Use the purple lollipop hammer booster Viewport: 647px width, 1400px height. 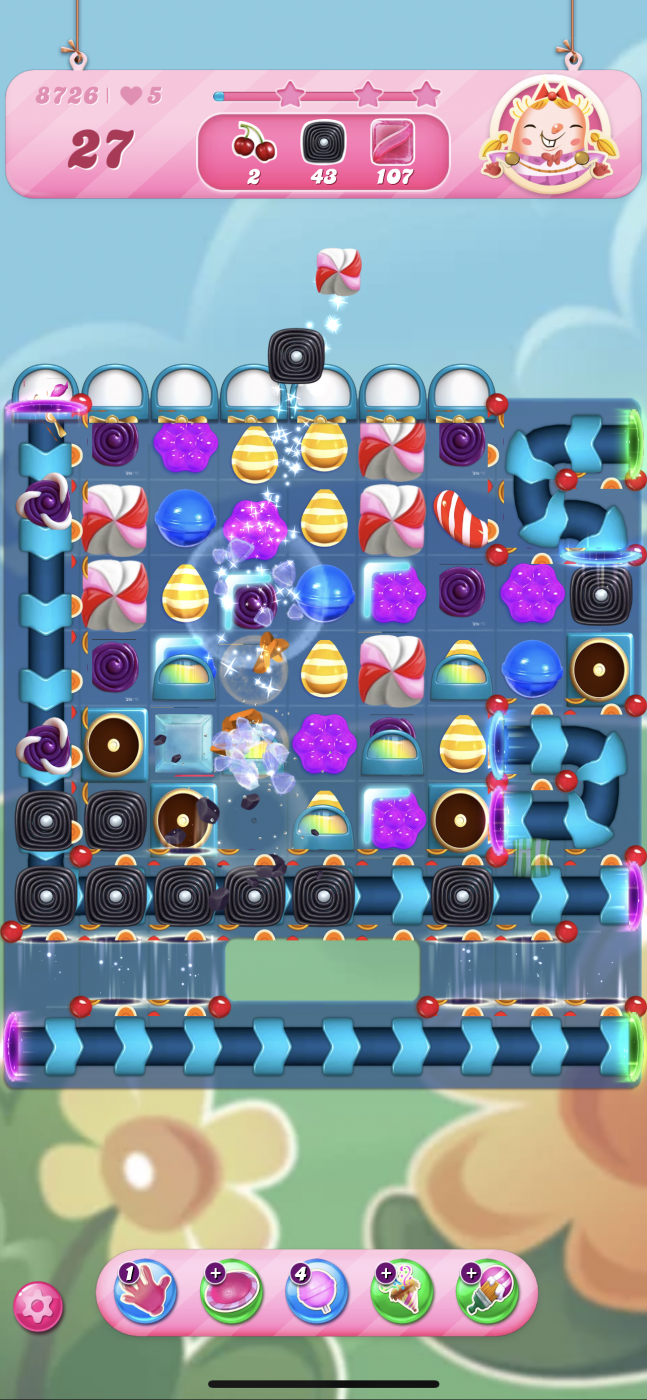pos(317,1292)
